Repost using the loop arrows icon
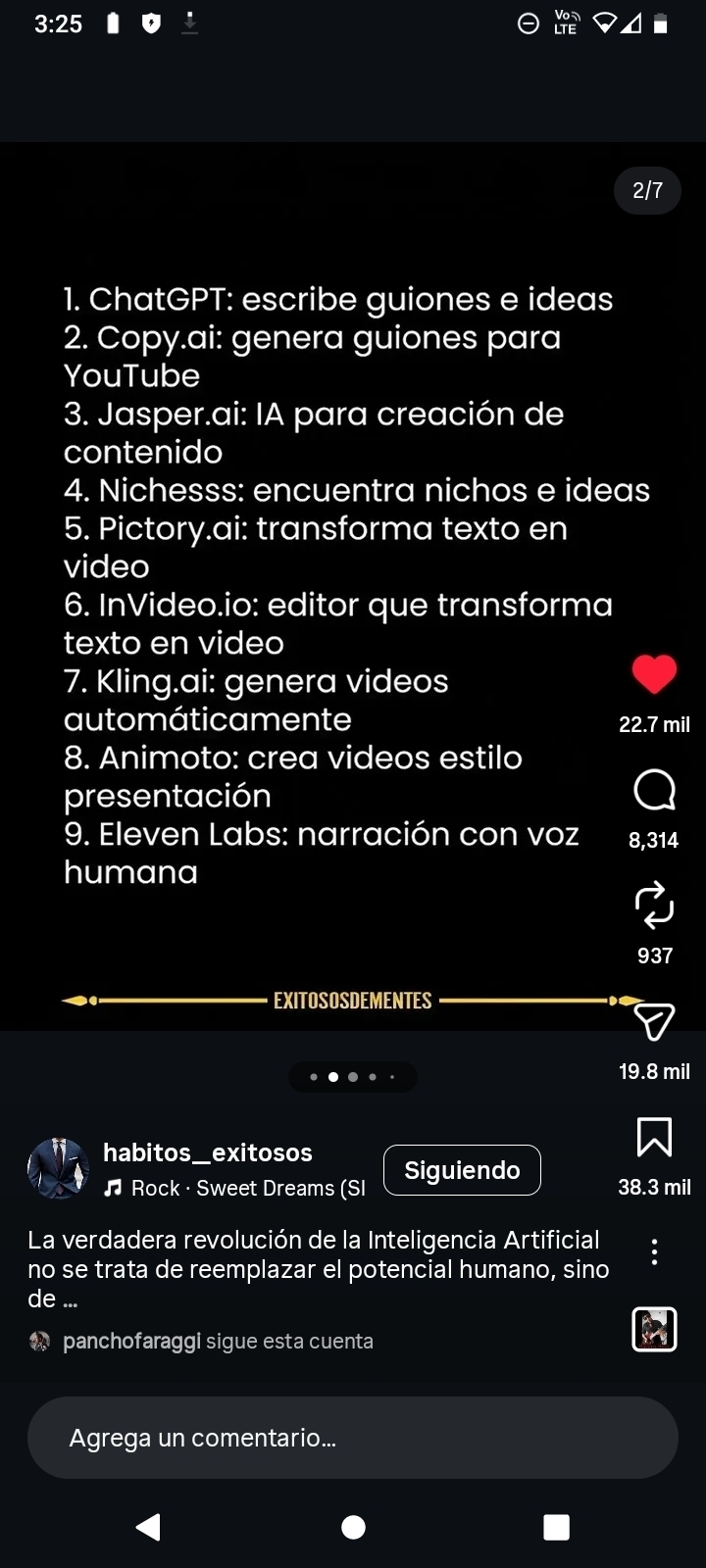This screenshot has height=1568, width=706. click(654, 905)
